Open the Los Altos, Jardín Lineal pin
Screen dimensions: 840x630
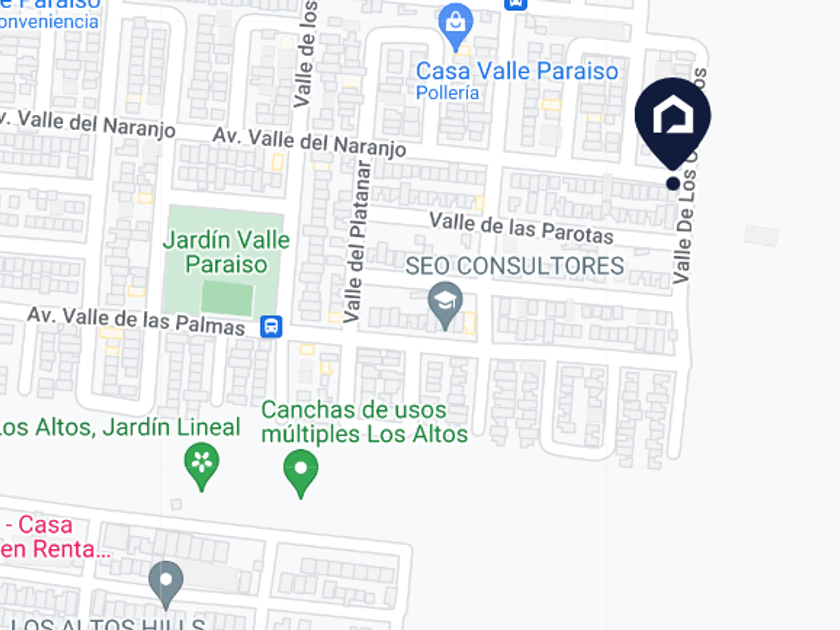[x=201, y=467]
